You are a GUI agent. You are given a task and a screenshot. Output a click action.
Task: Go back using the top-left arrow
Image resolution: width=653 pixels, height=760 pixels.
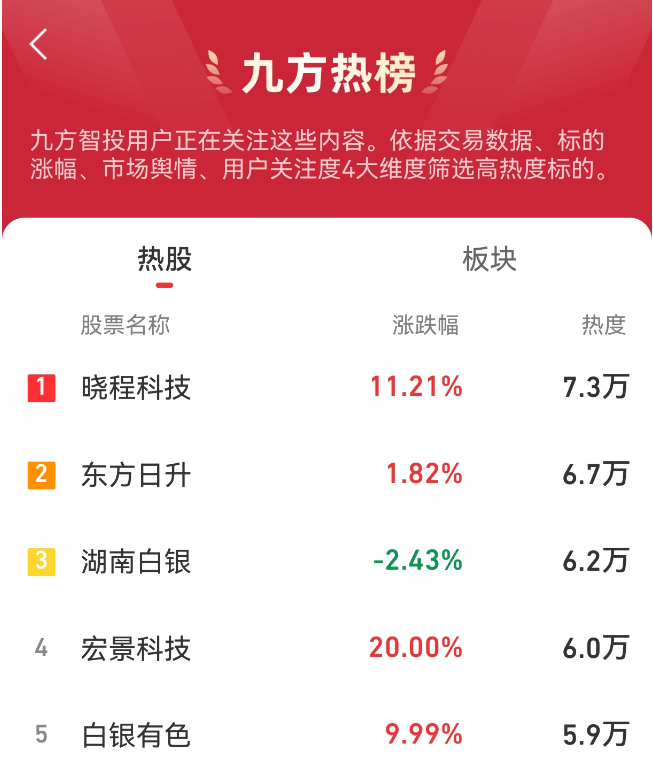point(39,44)
